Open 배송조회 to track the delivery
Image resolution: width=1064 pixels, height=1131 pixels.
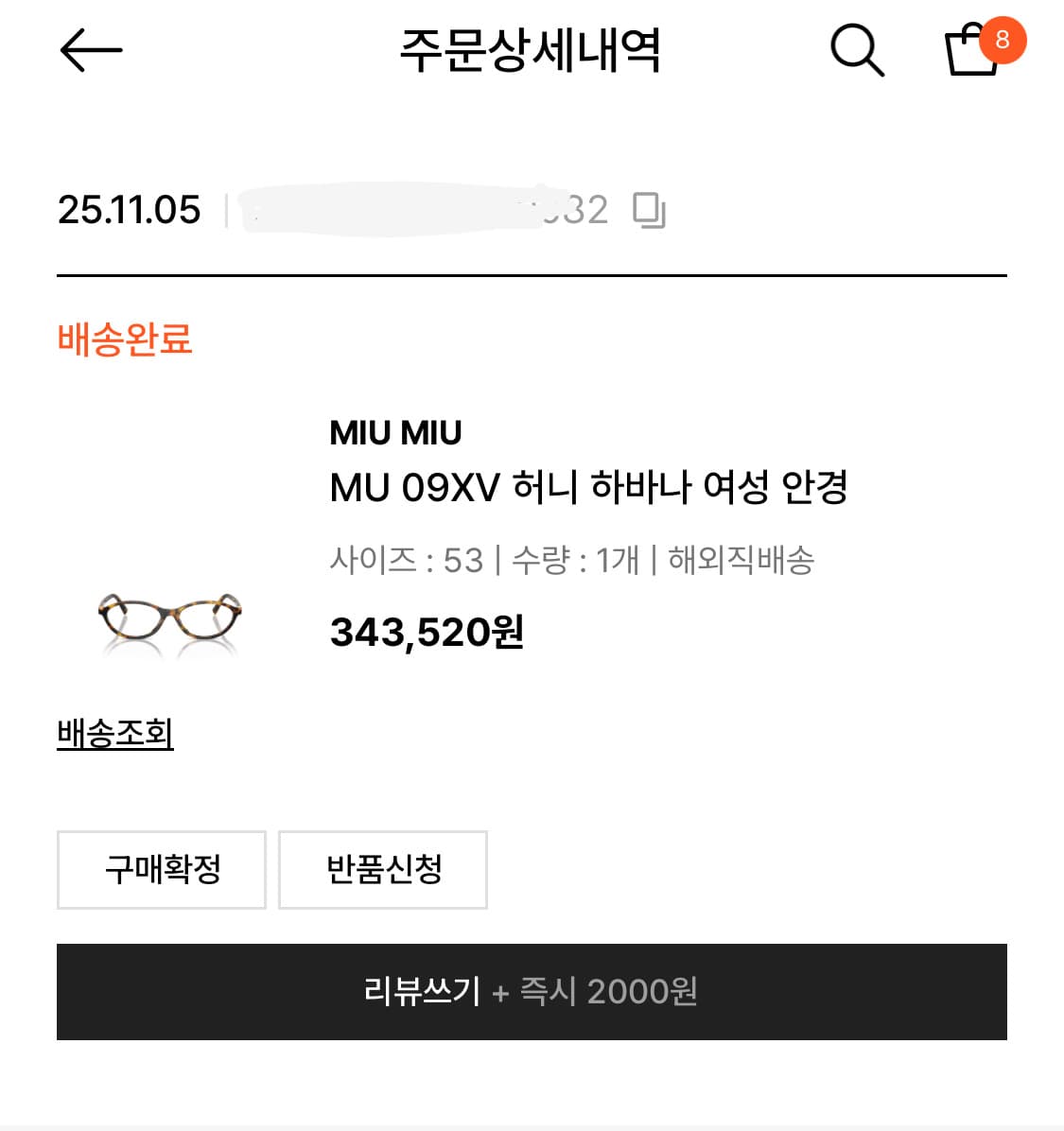(x=114, y=731)
